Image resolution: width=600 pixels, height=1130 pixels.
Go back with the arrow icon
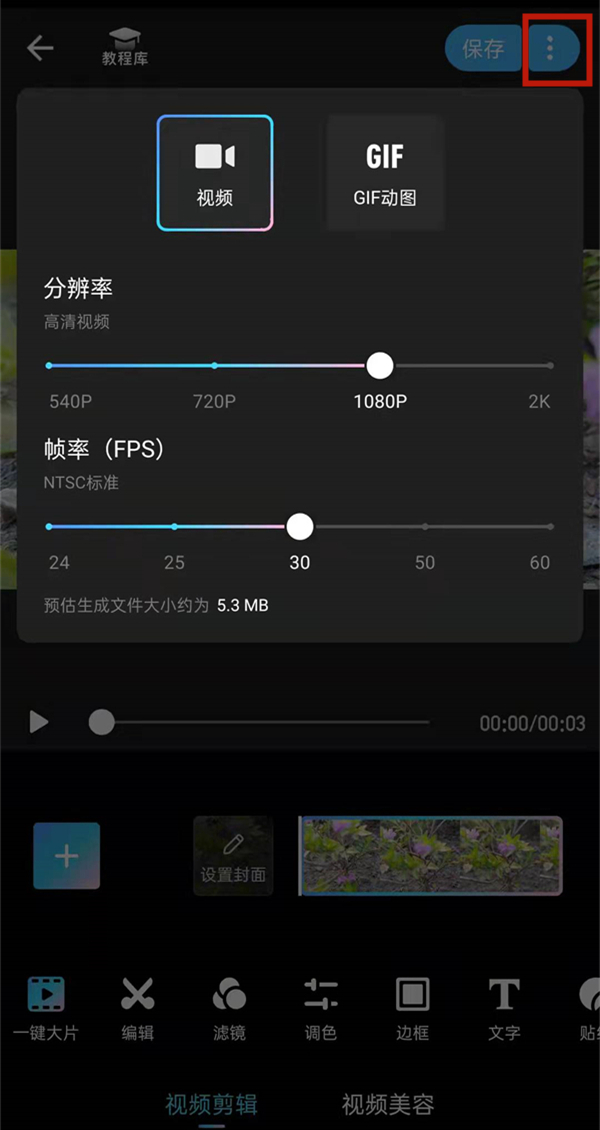tap(40, 48)
